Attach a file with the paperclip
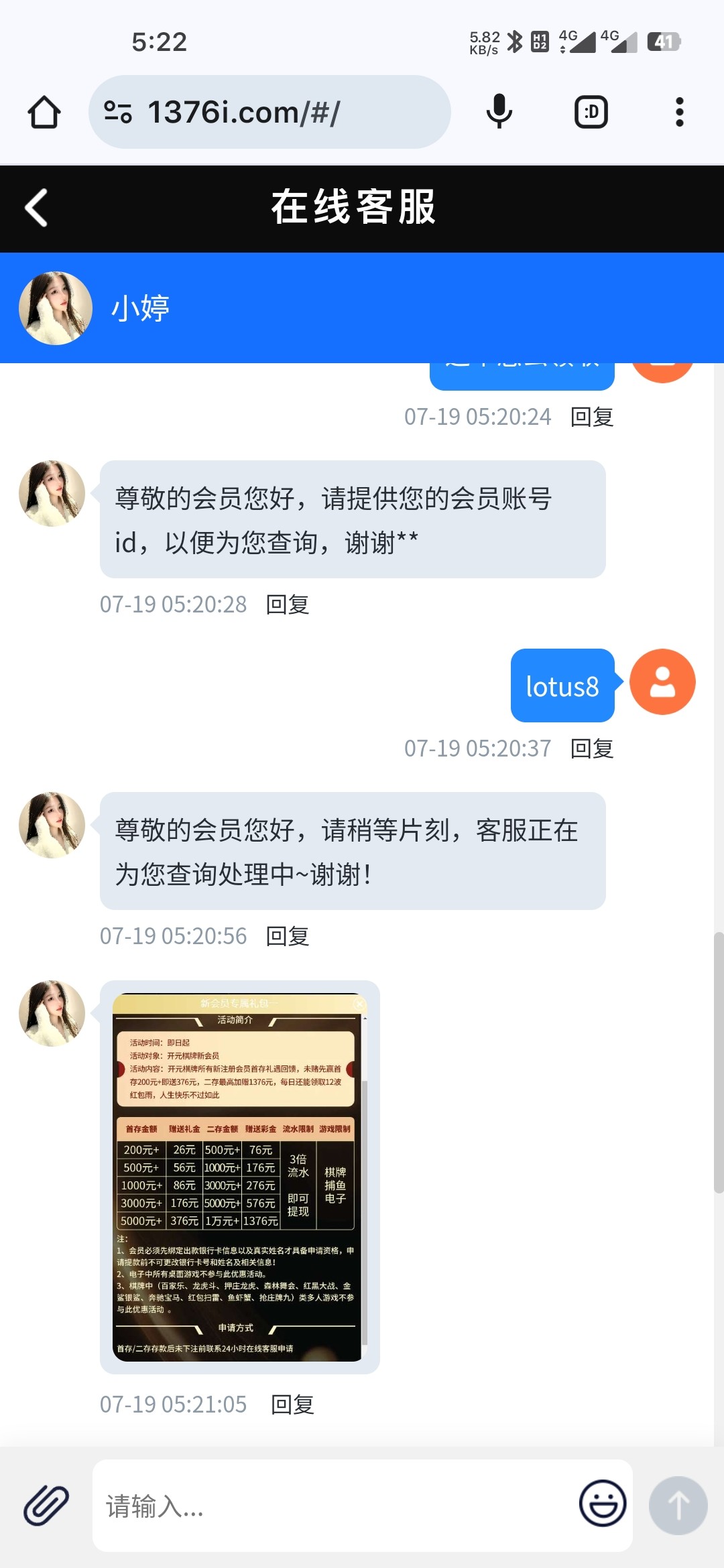Image resolution: width=724 pixels, height=1568 pixels. click(x=46, y=1506)
